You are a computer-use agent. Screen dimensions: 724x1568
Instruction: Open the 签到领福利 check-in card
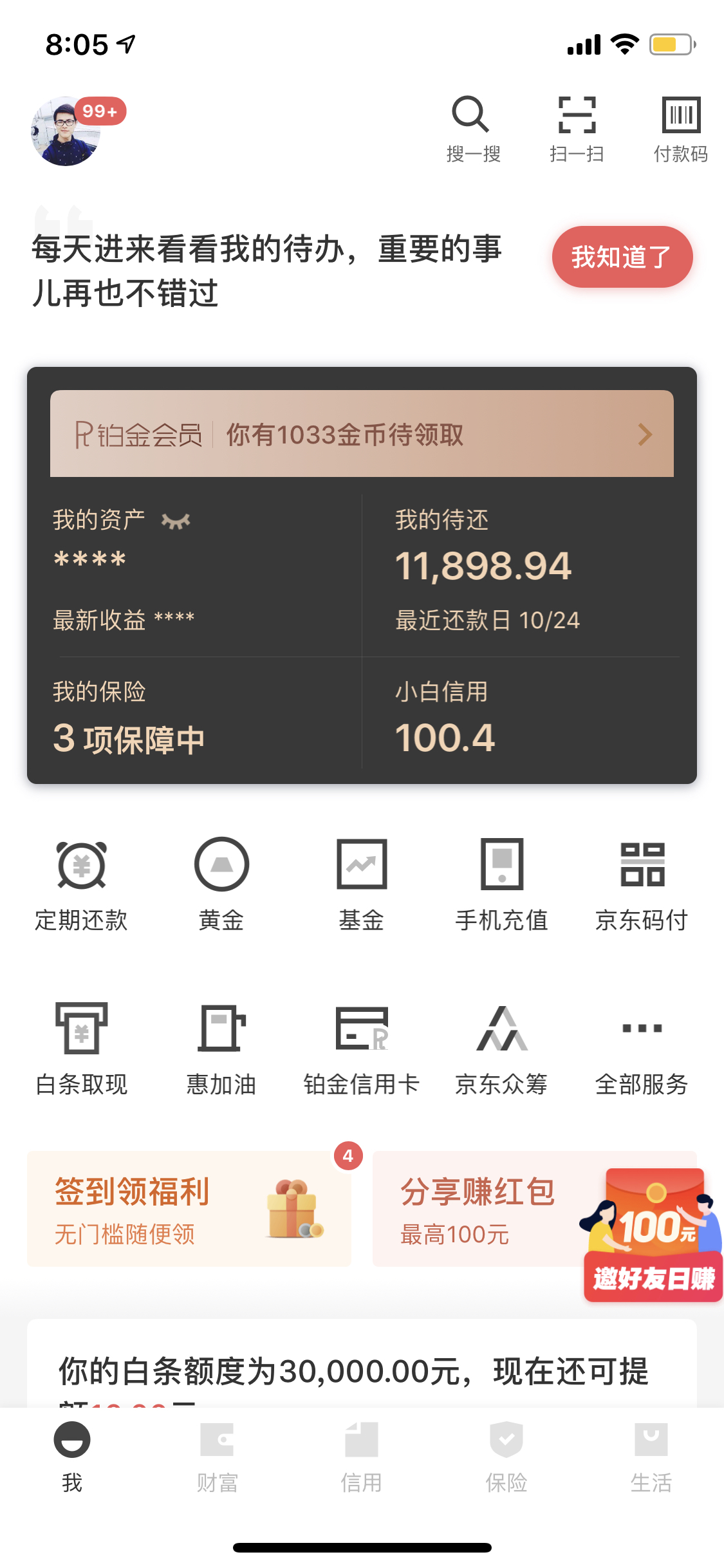click(189, 1209)
